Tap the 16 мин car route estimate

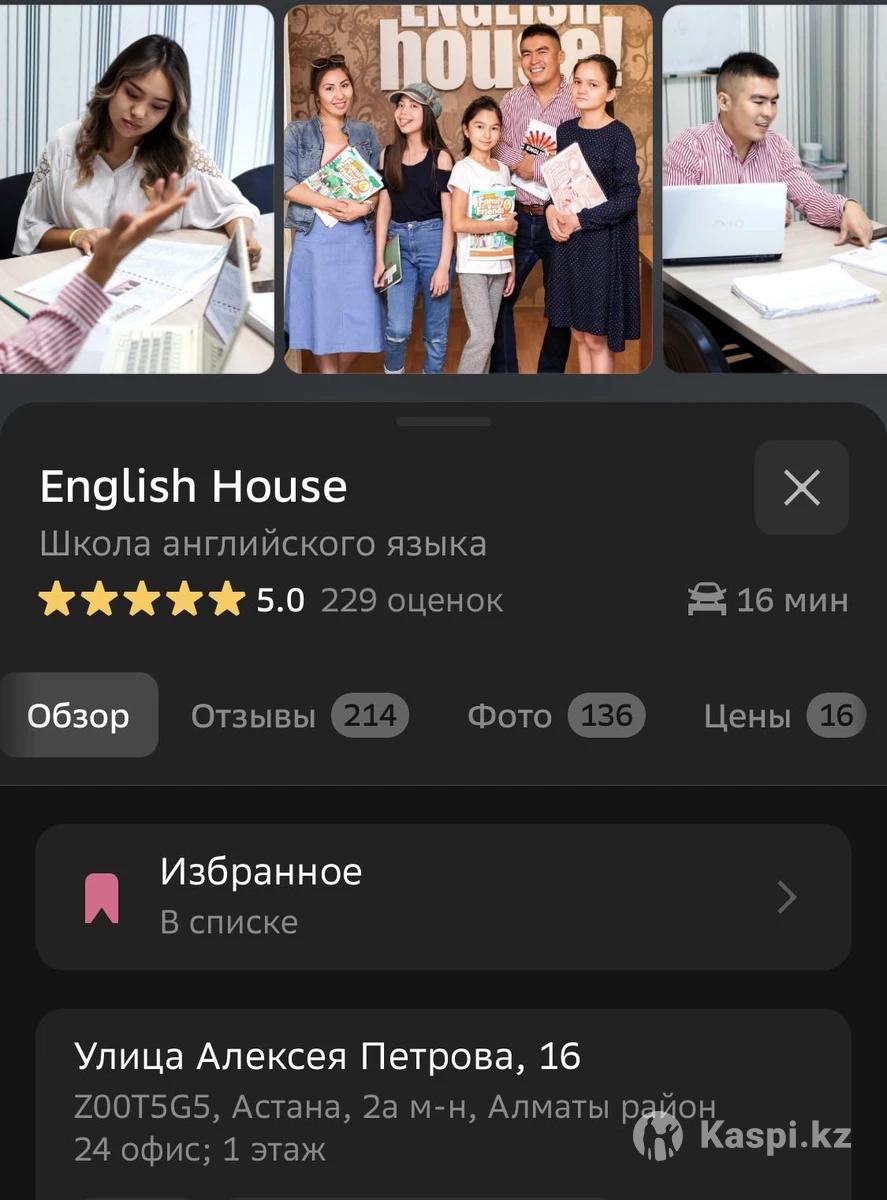[768, 600]
